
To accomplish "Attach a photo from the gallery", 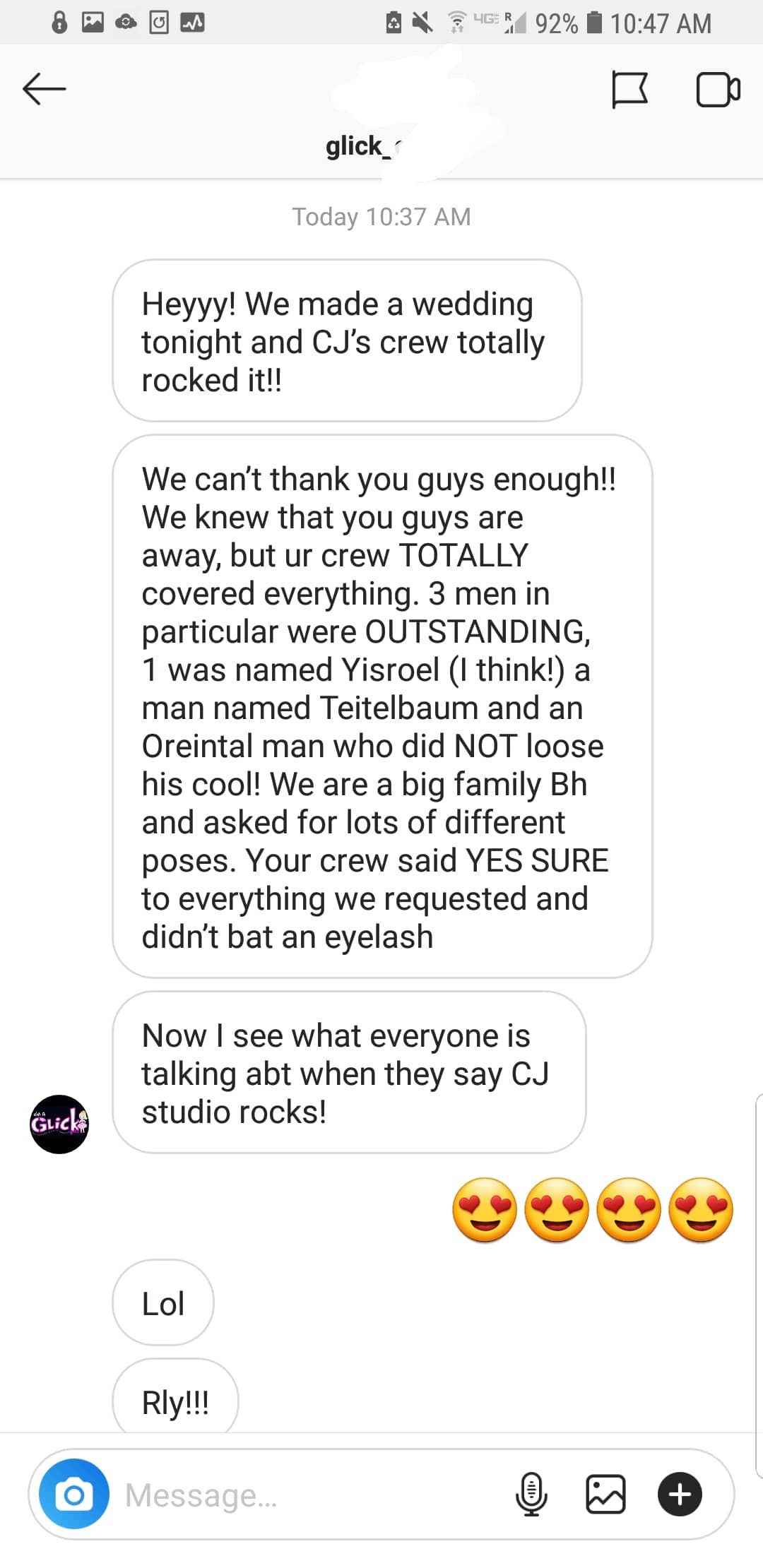I will (605, 1494).
